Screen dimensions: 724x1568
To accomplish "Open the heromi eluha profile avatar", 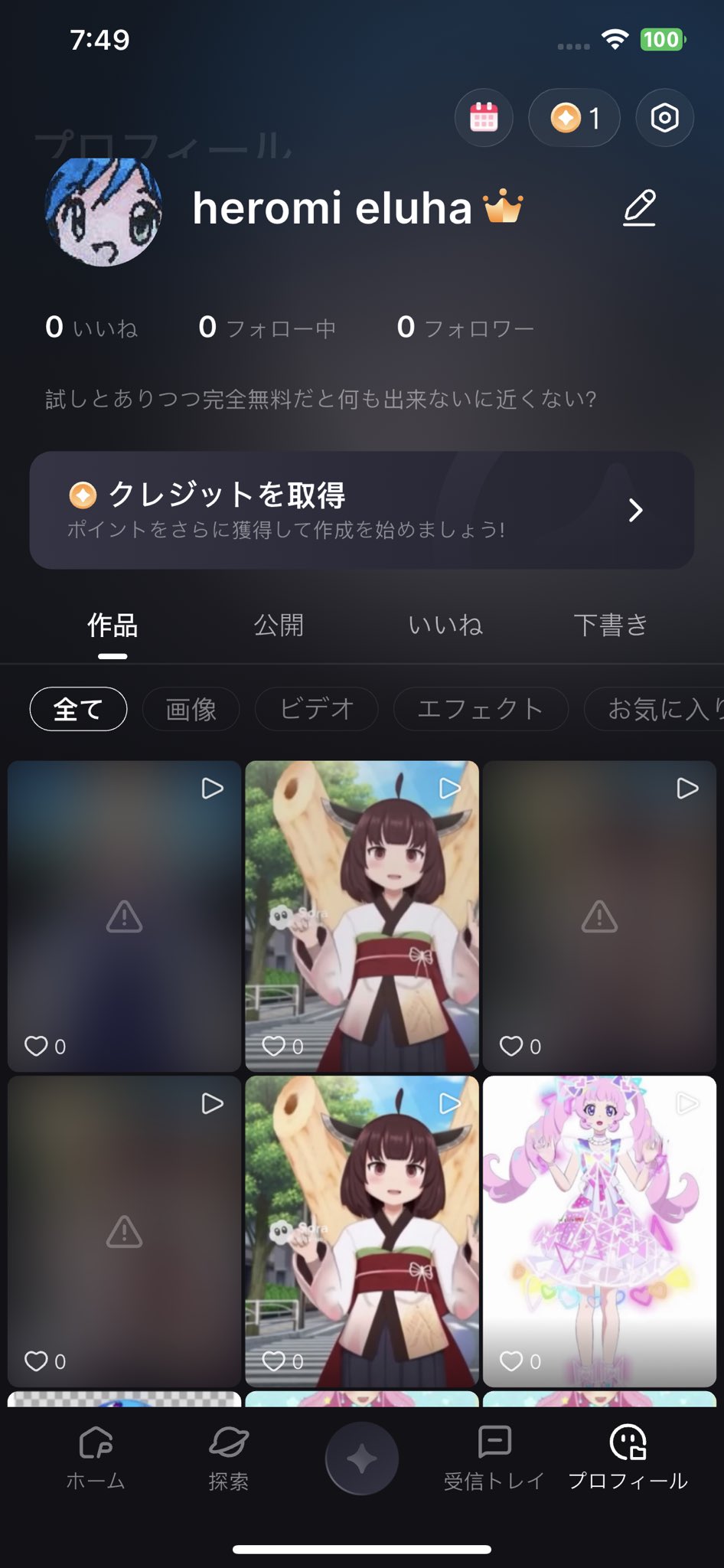I will click(104, 211).
